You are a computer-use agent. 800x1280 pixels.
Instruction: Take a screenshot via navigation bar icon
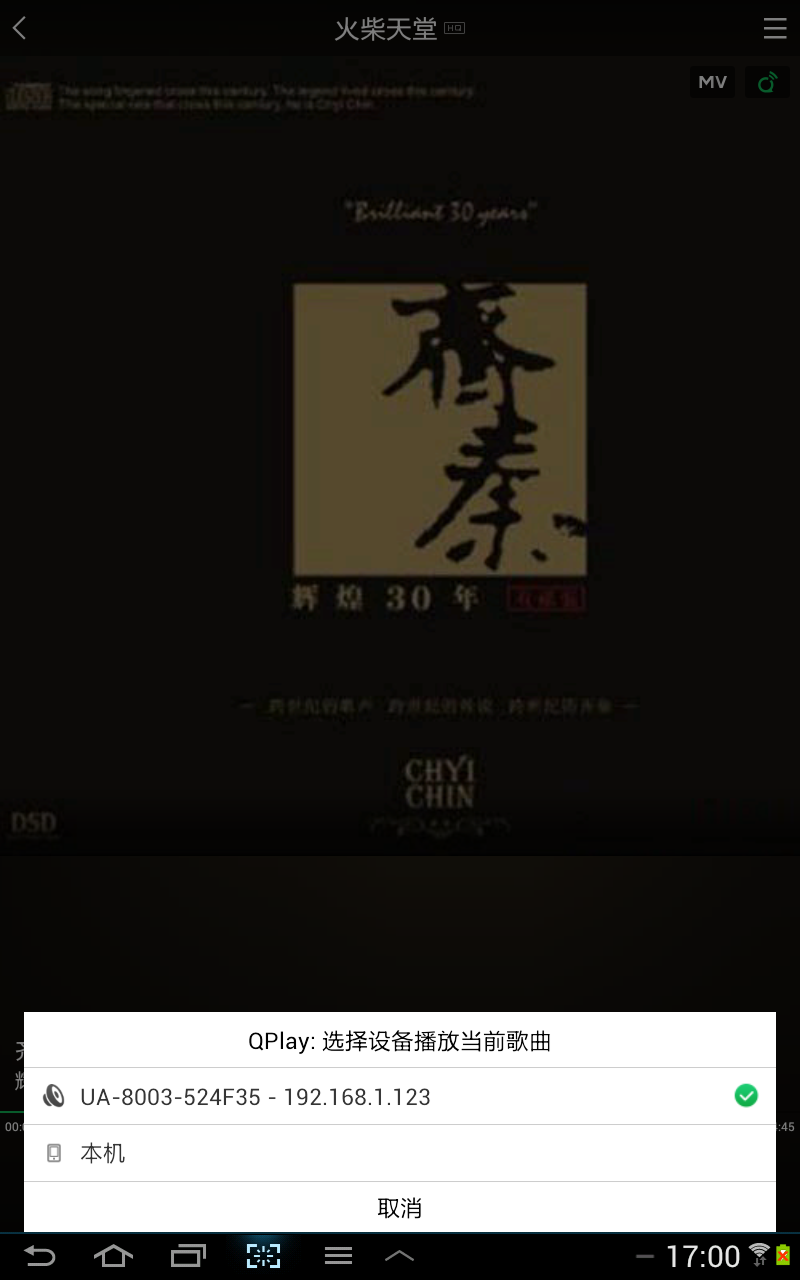tap(263, 1256)
